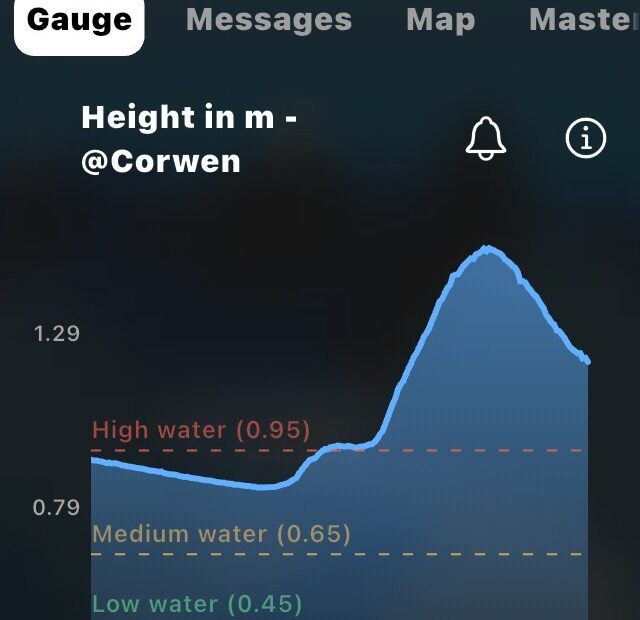Open the Map tab
The height and width of the screenshot is (620, 640).
440,20
